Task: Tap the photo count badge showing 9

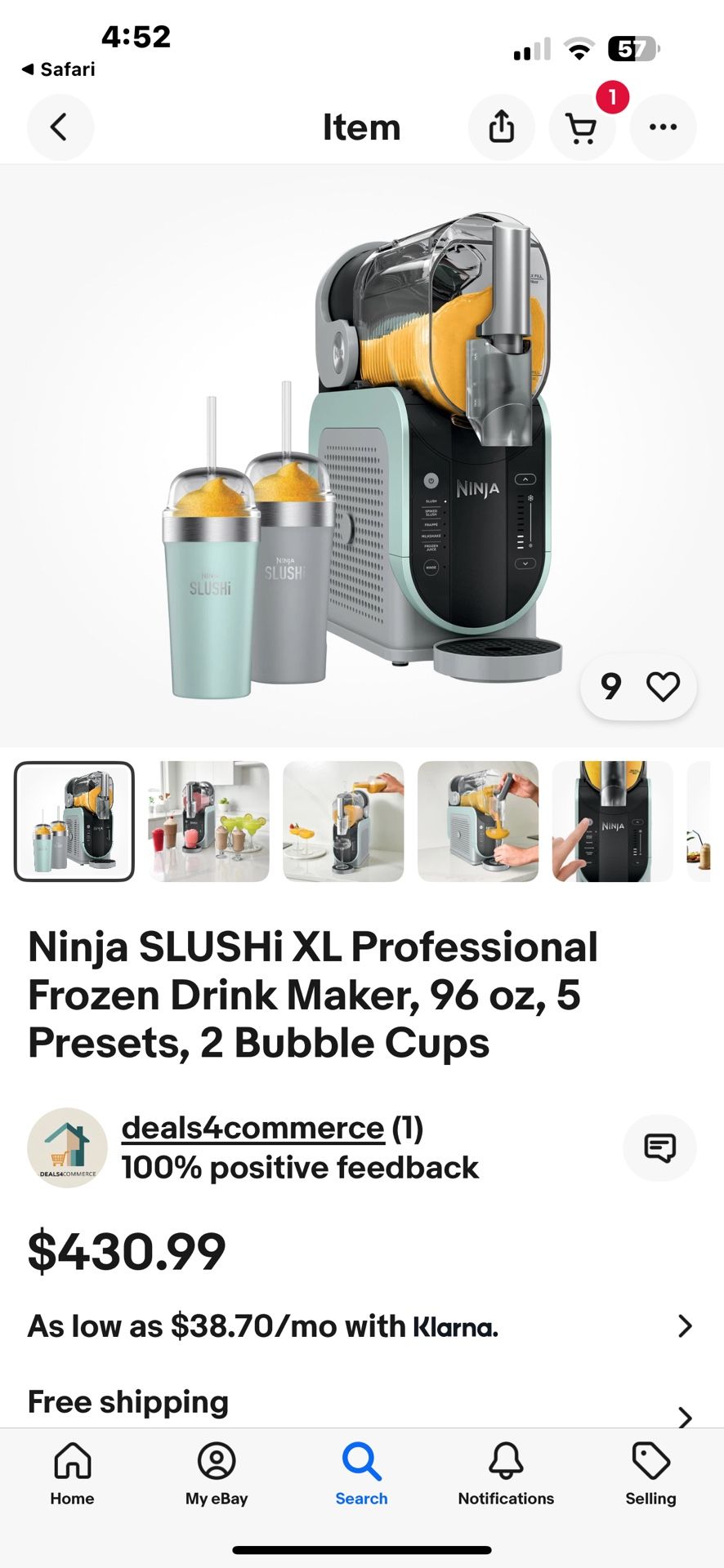Action: (610, 687)
